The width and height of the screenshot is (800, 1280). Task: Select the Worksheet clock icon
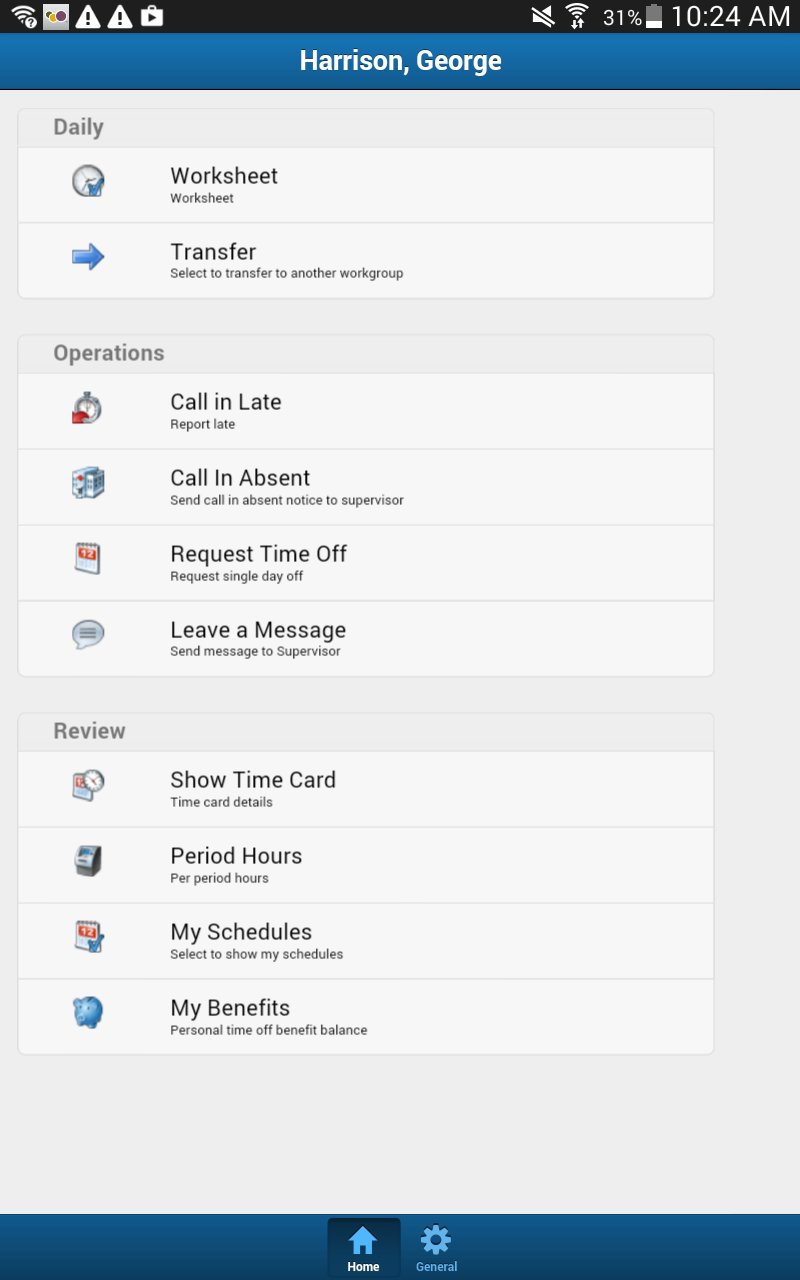88,184
